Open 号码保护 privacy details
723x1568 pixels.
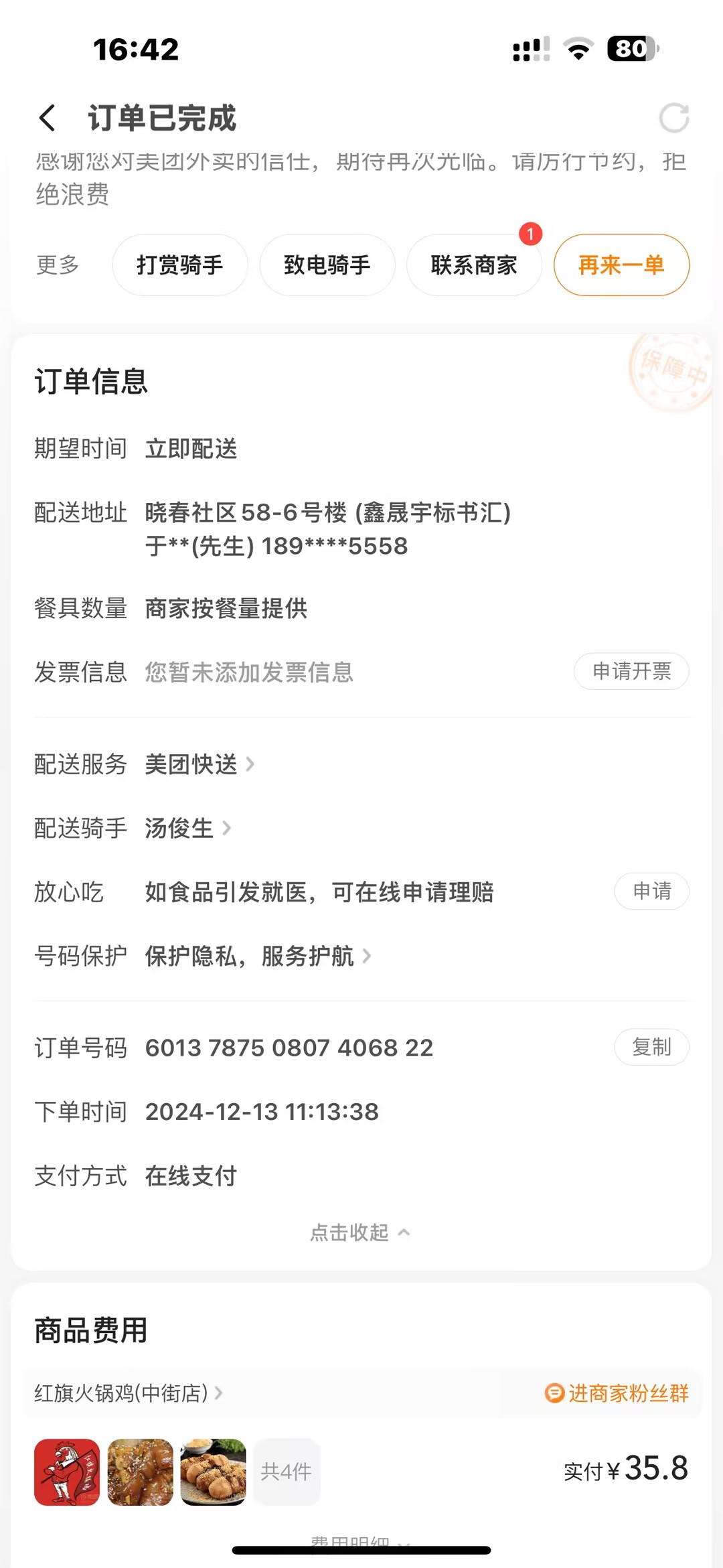pos(258,956)
